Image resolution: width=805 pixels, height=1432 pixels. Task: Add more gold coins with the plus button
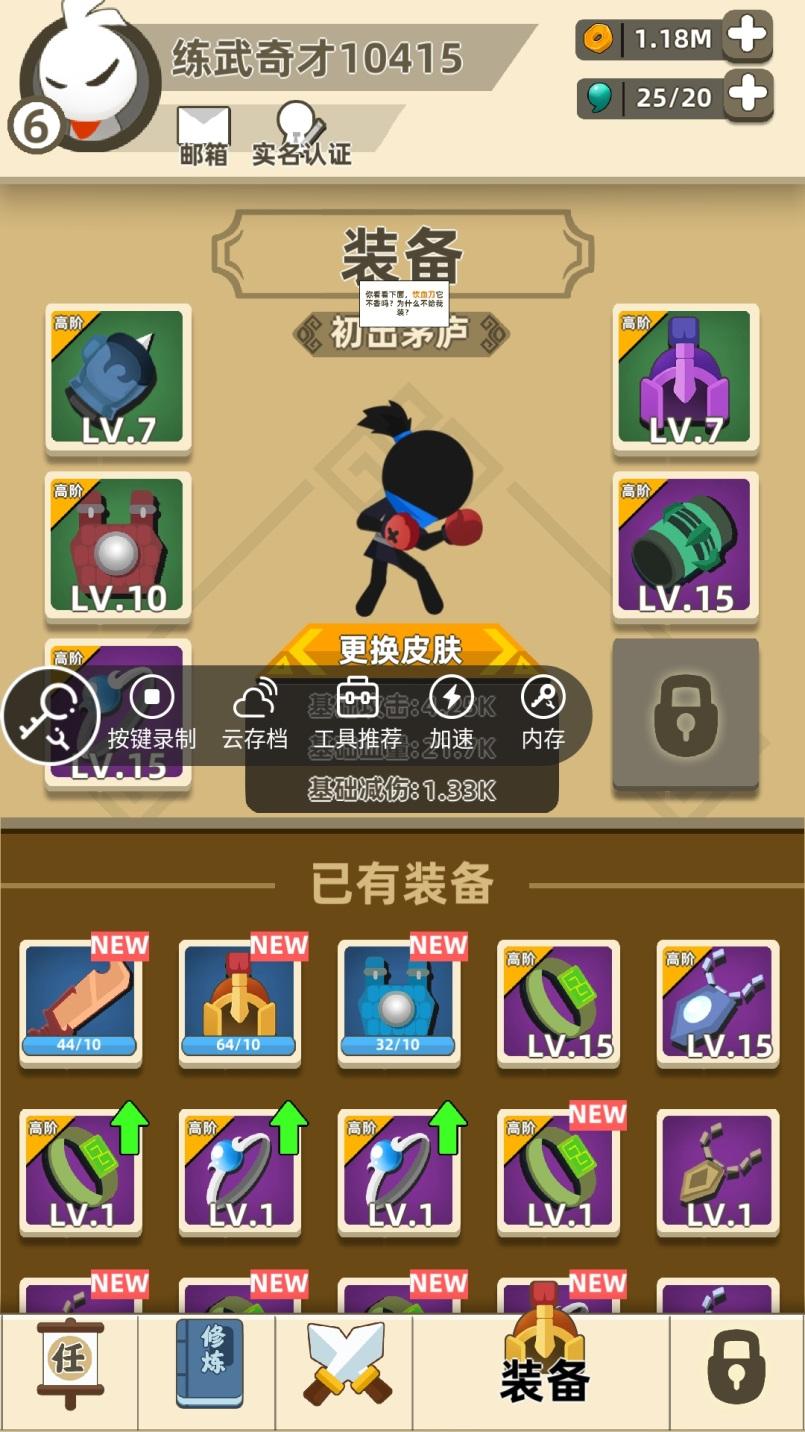[x=747, y=38]
